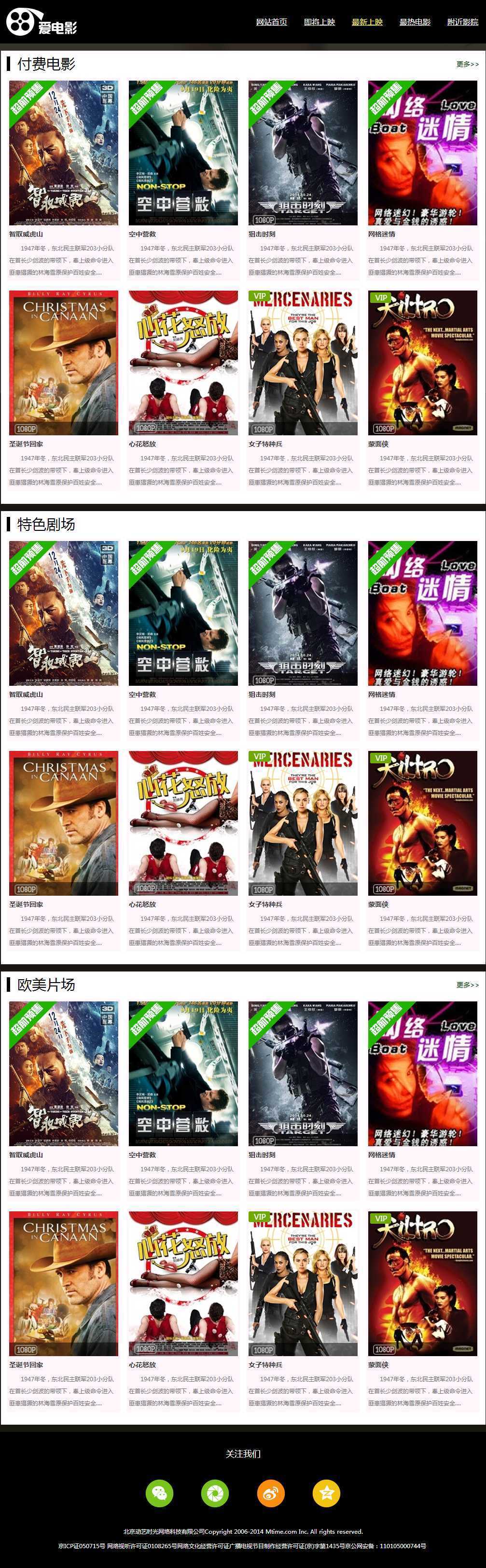Screen dimensions: 486x1568
Task: Select the 圣诞节回家 poster under 特色剧场
Action: click(63, 823)
